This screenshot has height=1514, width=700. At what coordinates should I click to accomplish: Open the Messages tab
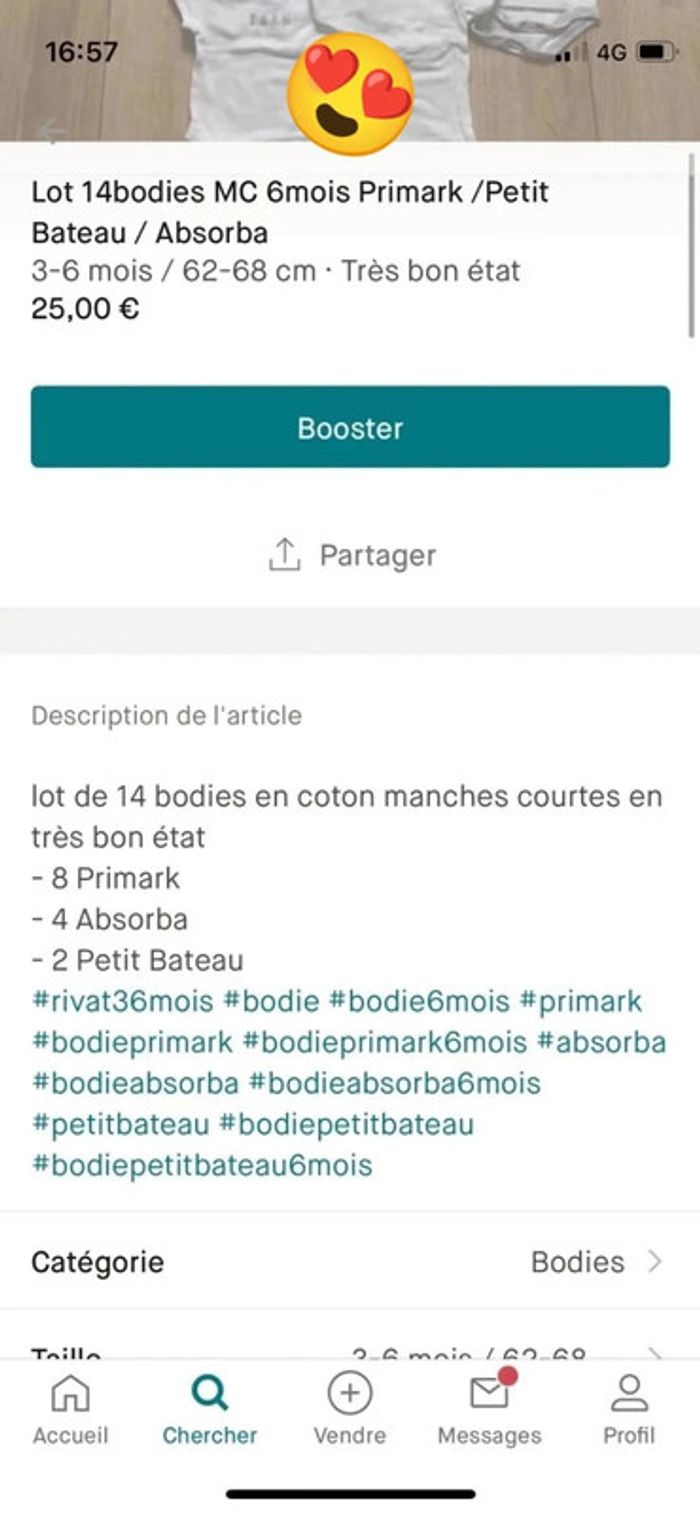(489, 1409)
